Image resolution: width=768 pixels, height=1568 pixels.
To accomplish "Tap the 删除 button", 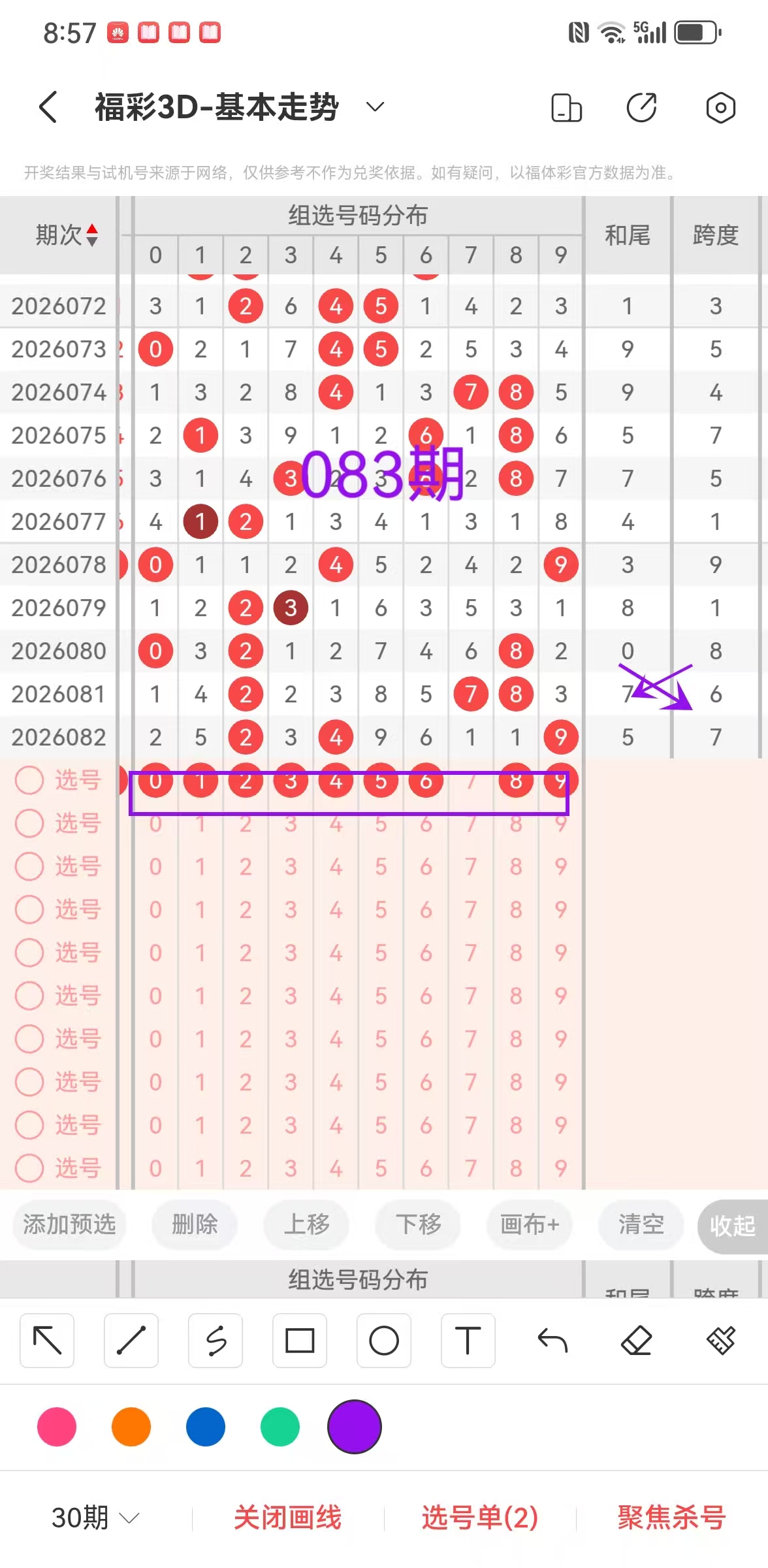I will click(195, 1224).
